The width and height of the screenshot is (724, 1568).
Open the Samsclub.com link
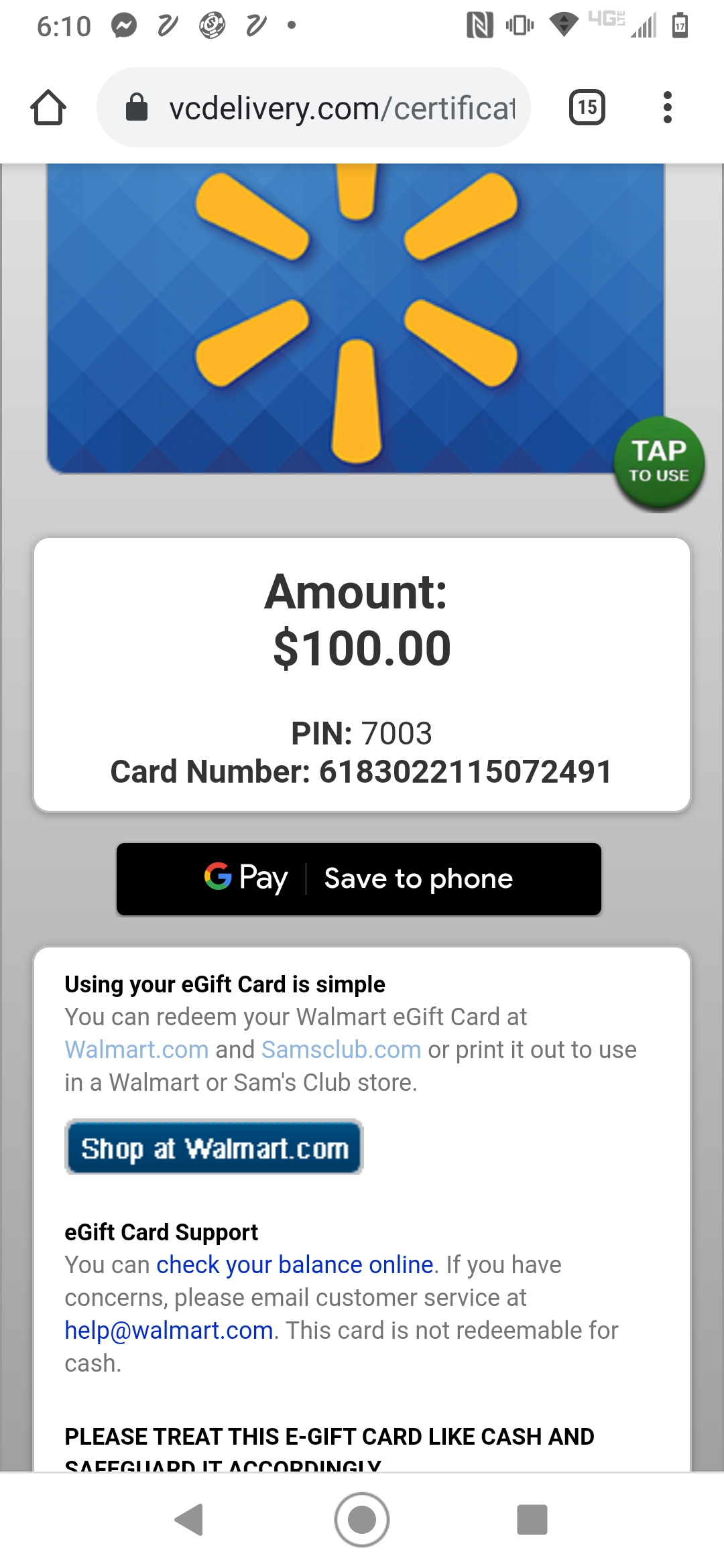pyautogui.click(x=341, y=1049)
